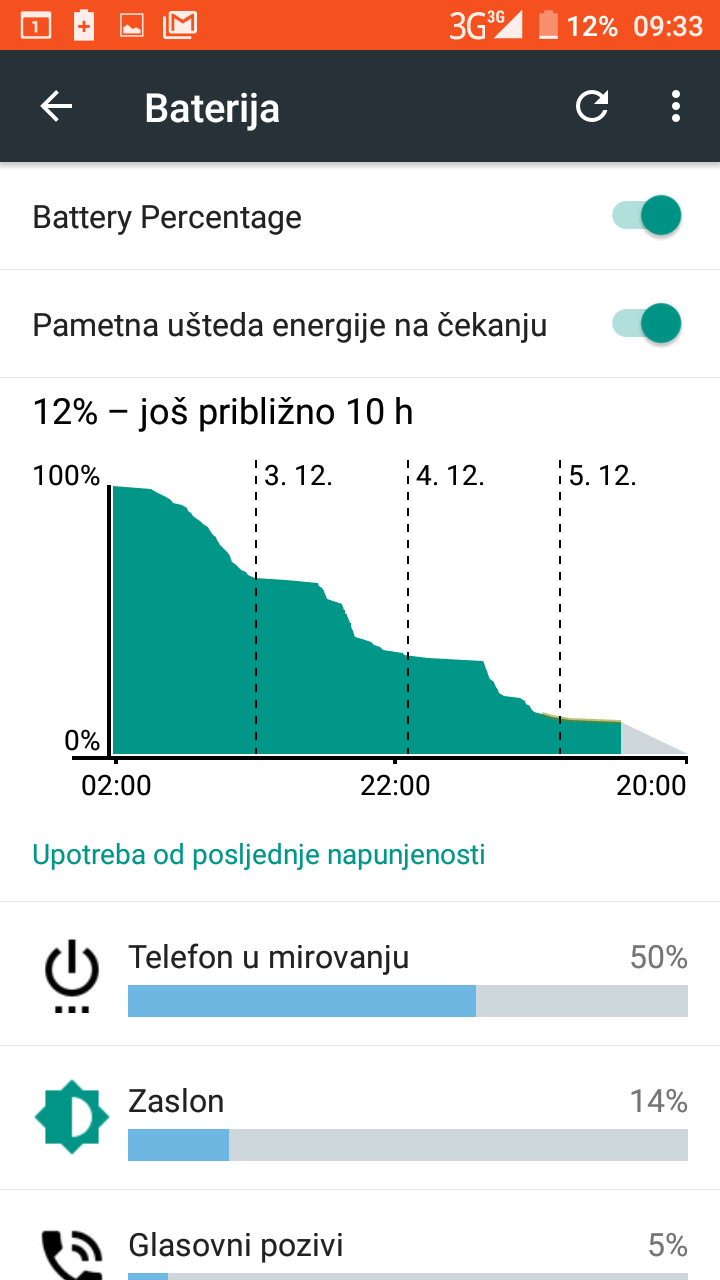This screenshot has height=1280, width=720.
Task: Go back from the Baterija screen
Action: 56,107
